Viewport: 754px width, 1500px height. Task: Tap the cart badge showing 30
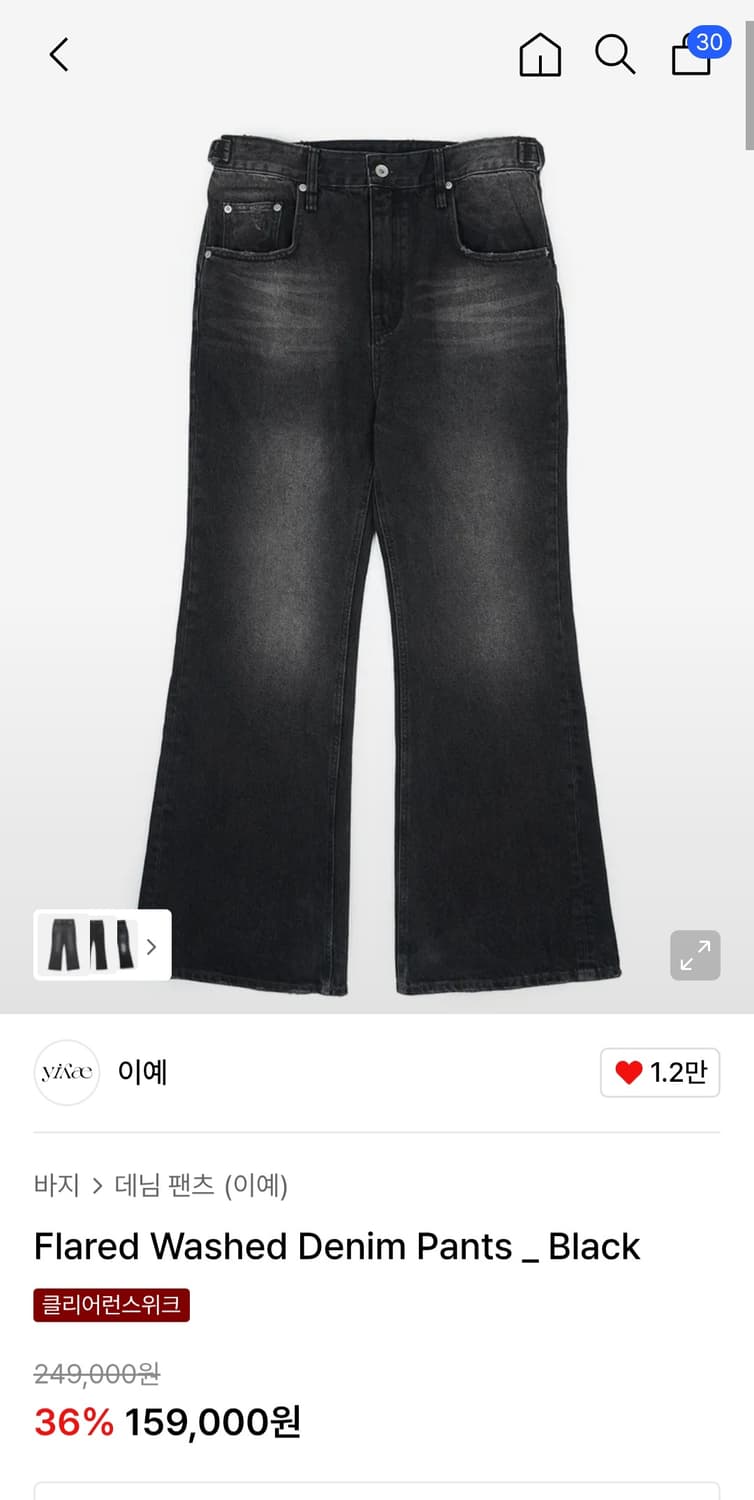point(711,43)
